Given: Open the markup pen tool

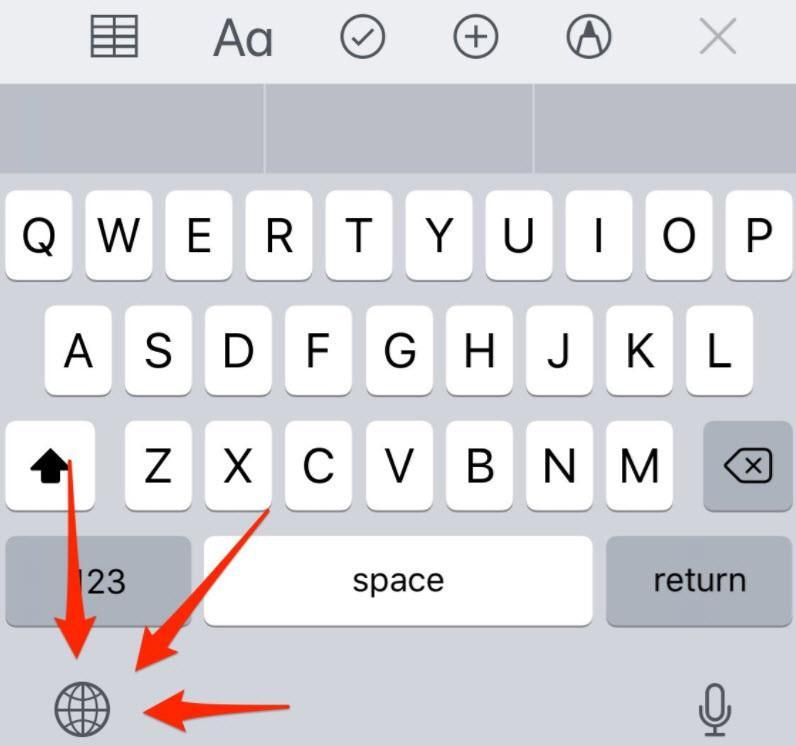Looking at the screenshot, I should 589,38.
